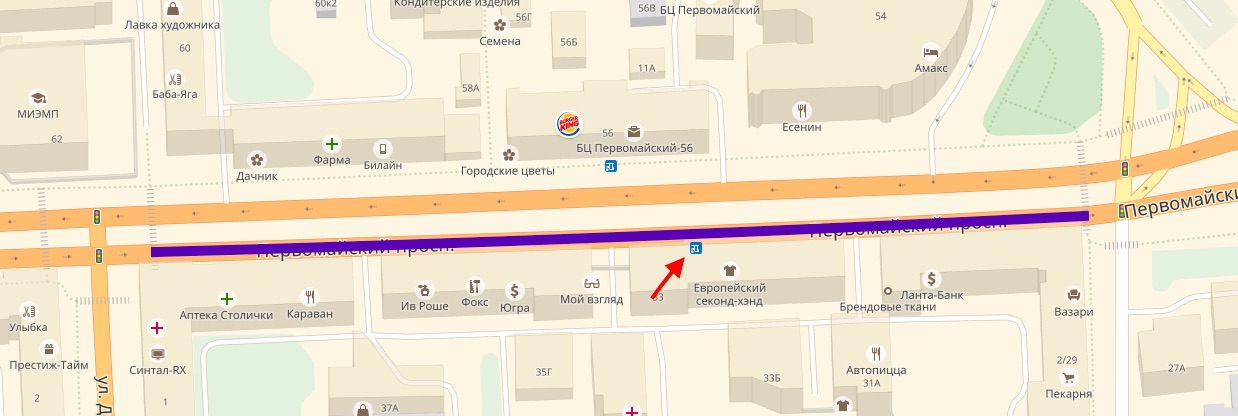
Task: Select the Аптека Столички marker
Action: (227, 298)
